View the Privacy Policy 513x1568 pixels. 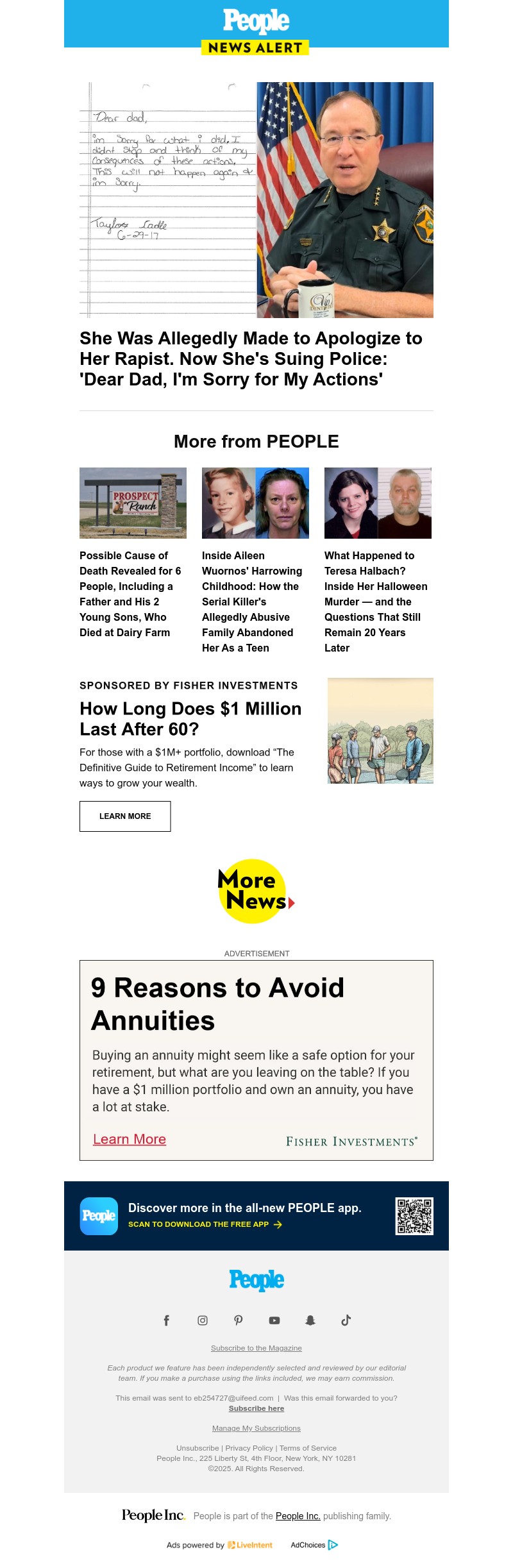point(249,1448)
